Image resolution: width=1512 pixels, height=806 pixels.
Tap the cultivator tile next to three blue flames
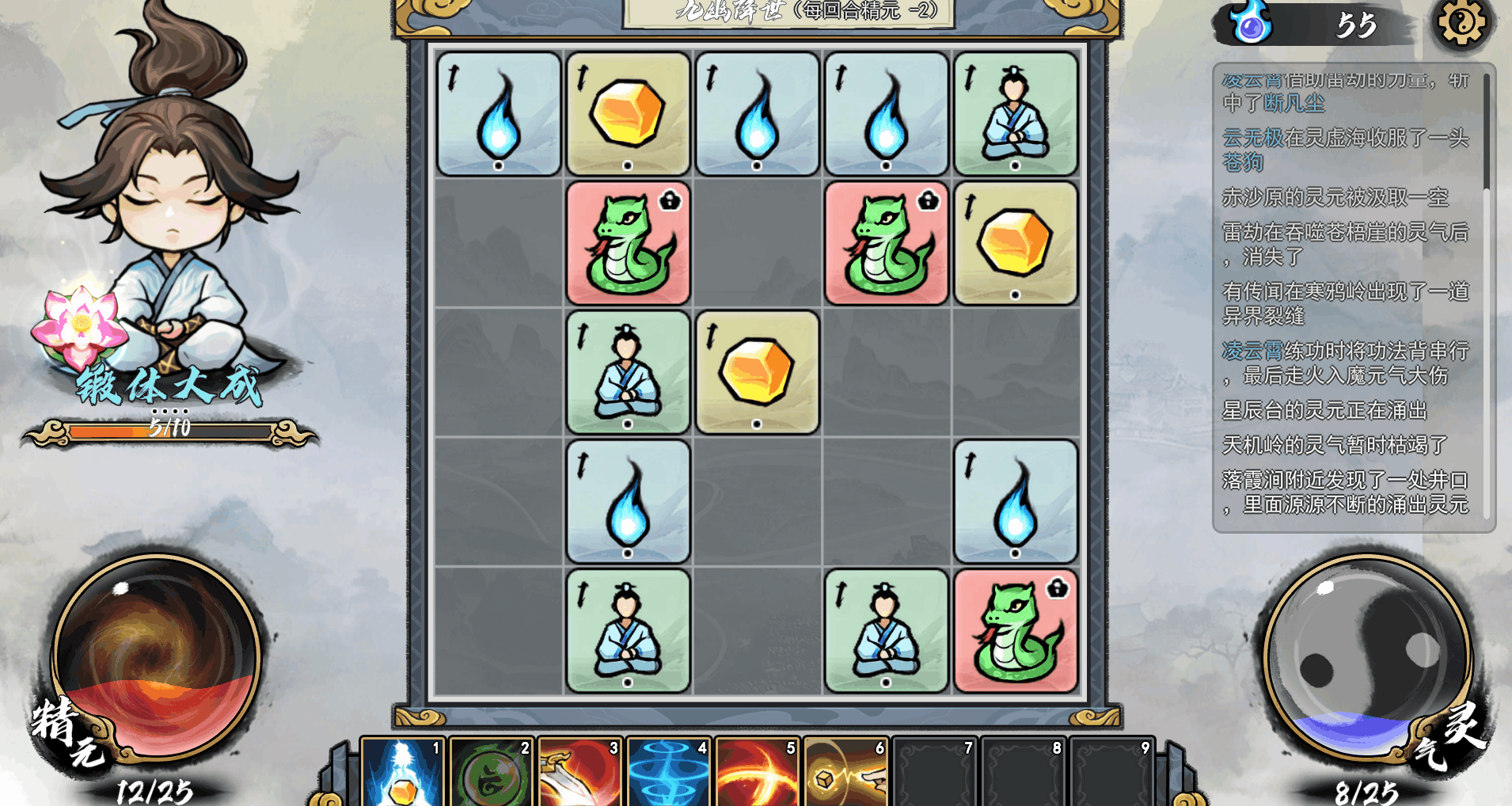click(1016, 114)
